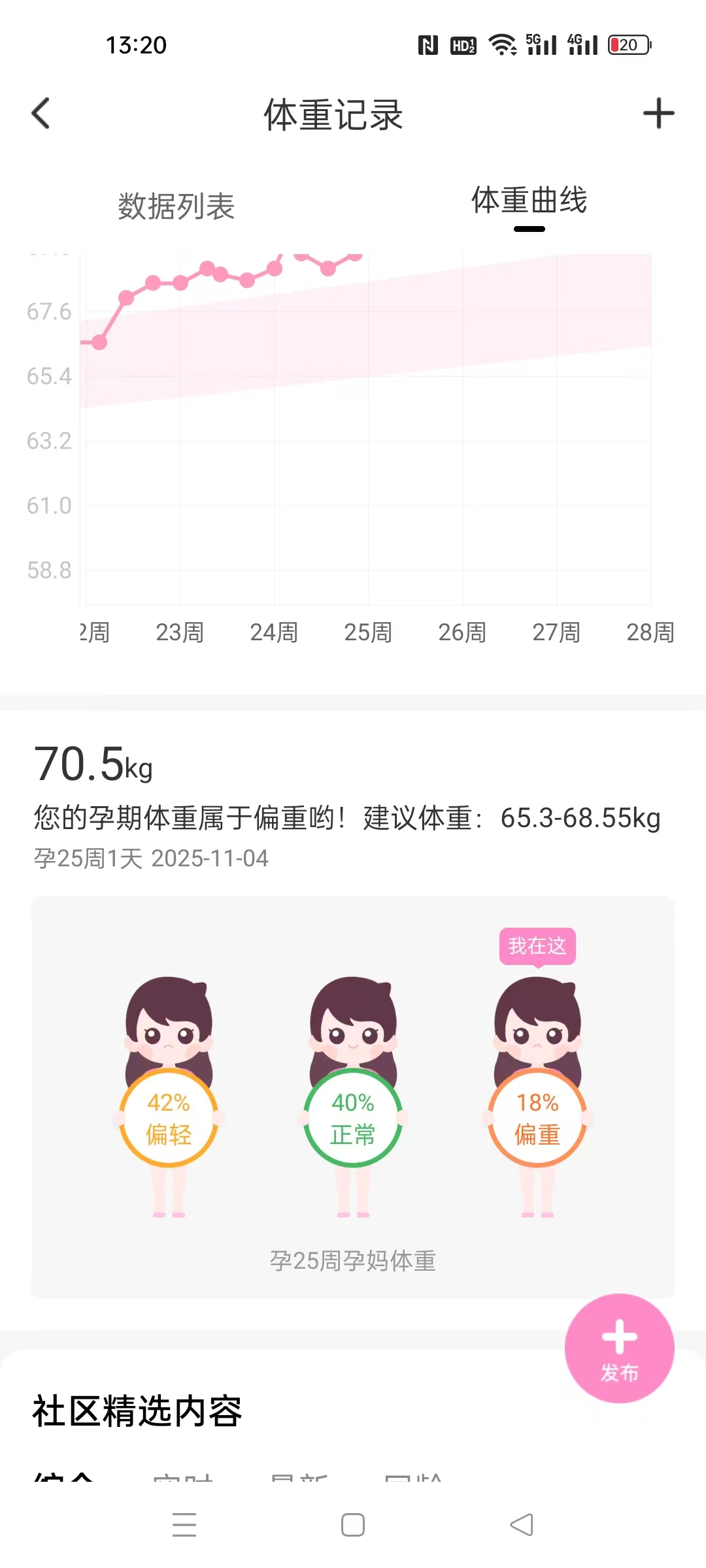The image size is (706, 1568).
Task: Tap the 社区精选内容 section heading
Action: [x=136, y=1413]
